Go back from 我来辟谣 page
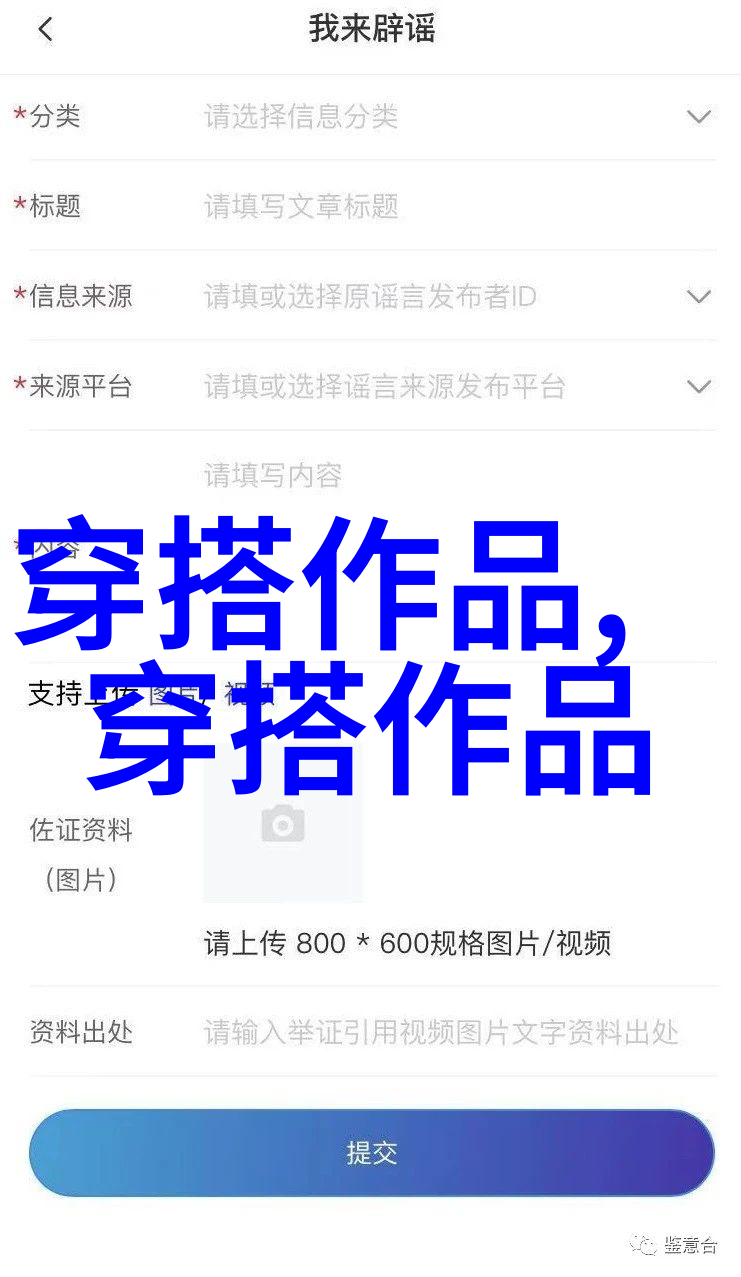The width and height of the screenshot is (741, 1277). pyautogui.click(x=44, y=30)
